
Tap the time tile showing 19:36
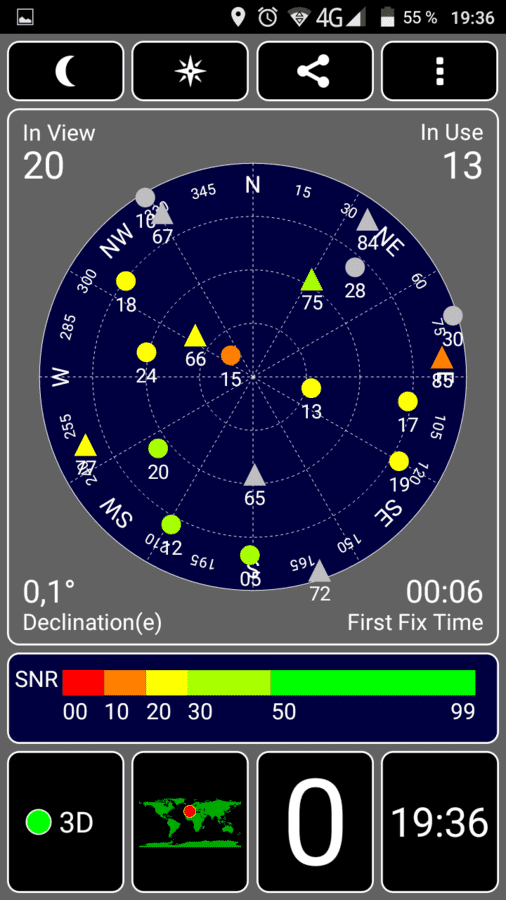pos(439,821)
